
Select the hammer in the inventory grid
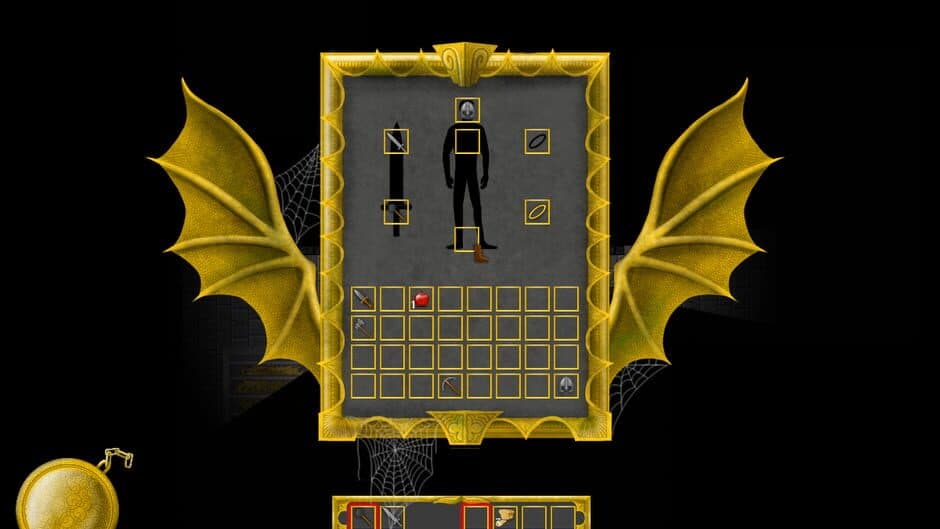pos(363,327)
